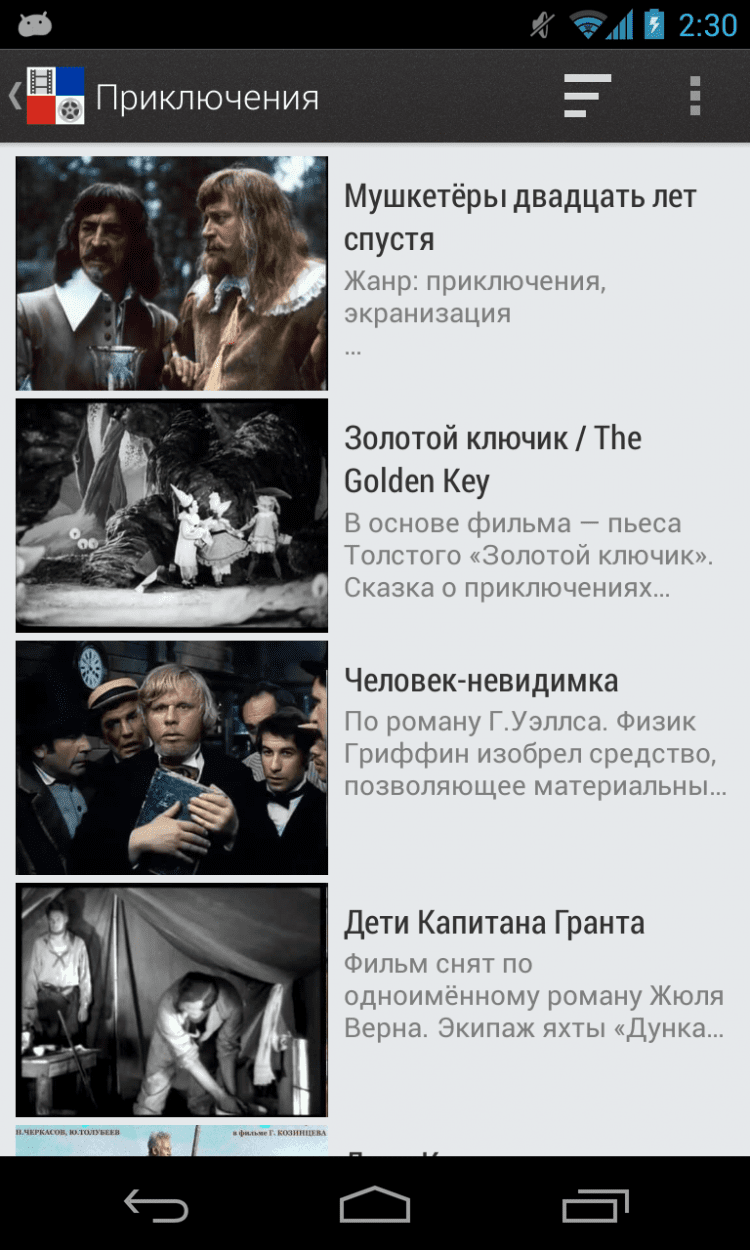Go back via the app icon
This screenshot has height=1250, width=750.
coord(48,97)
